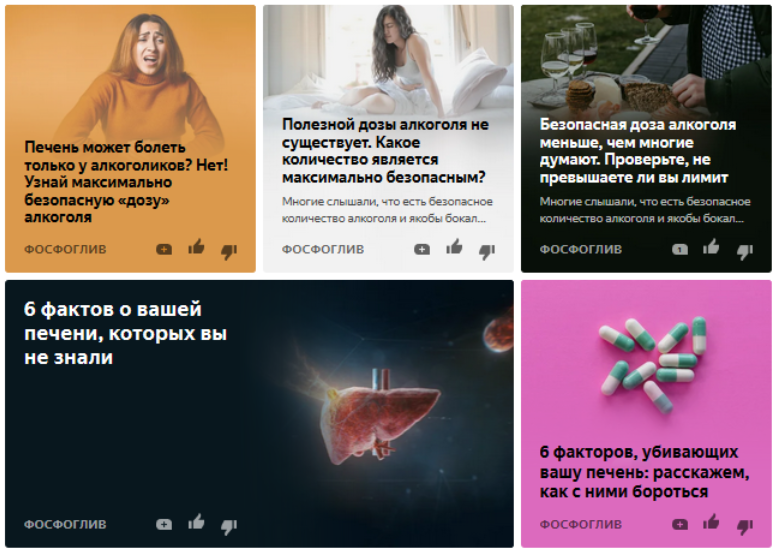Like the card 'Печень может болеть'

(196, 248)
